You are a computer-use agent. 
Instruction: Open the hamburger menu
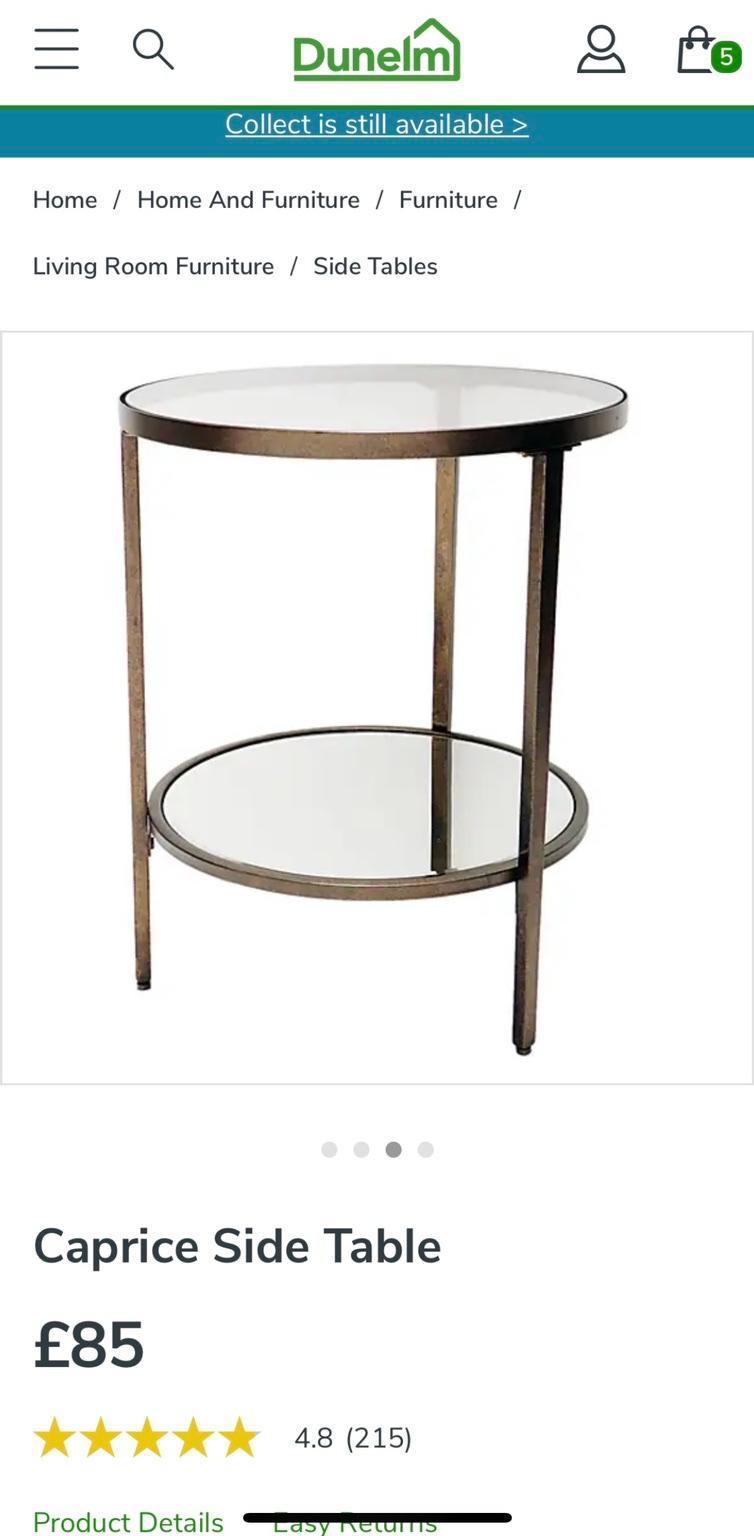[56, 49]
